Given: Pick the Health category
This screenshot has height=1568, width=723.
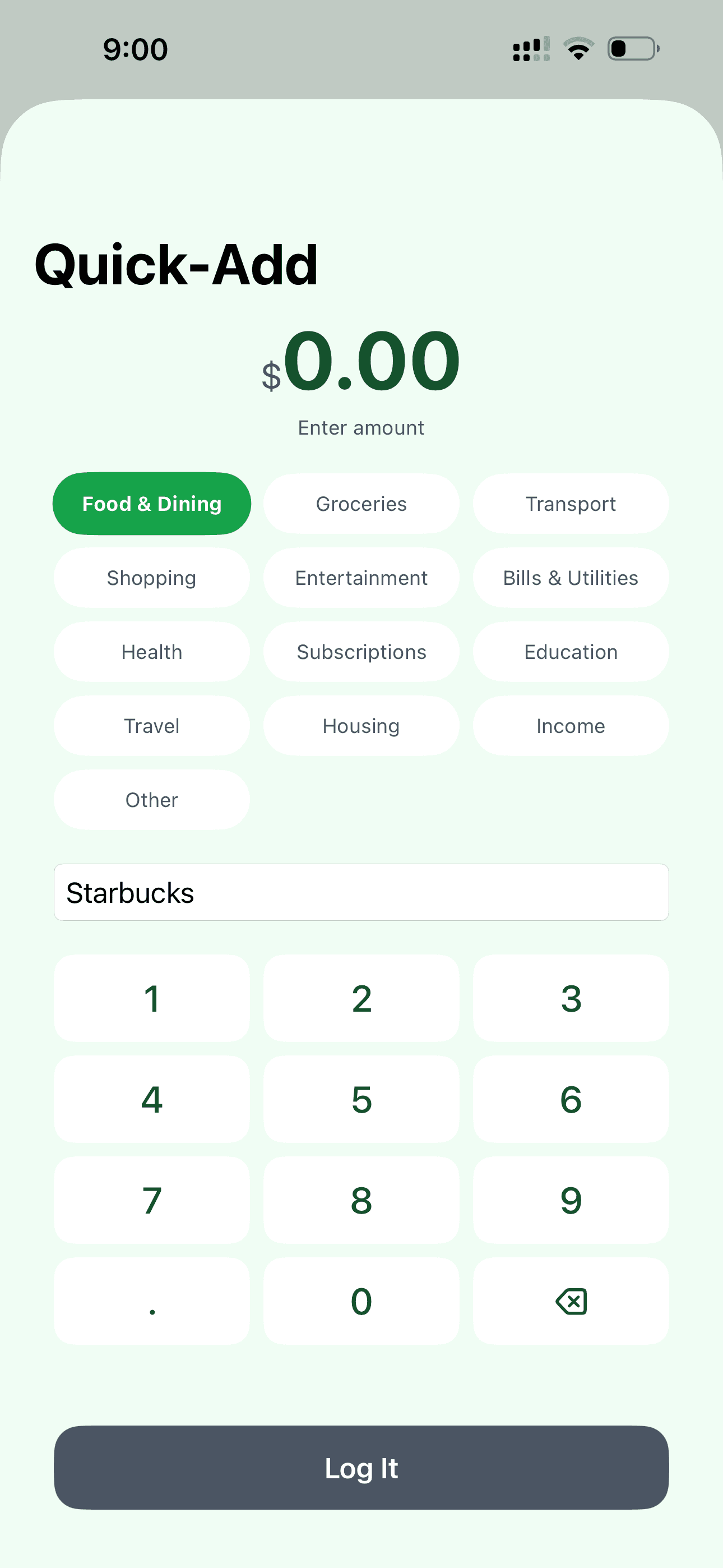Looking at the screenshot, I should click(151, 652).
